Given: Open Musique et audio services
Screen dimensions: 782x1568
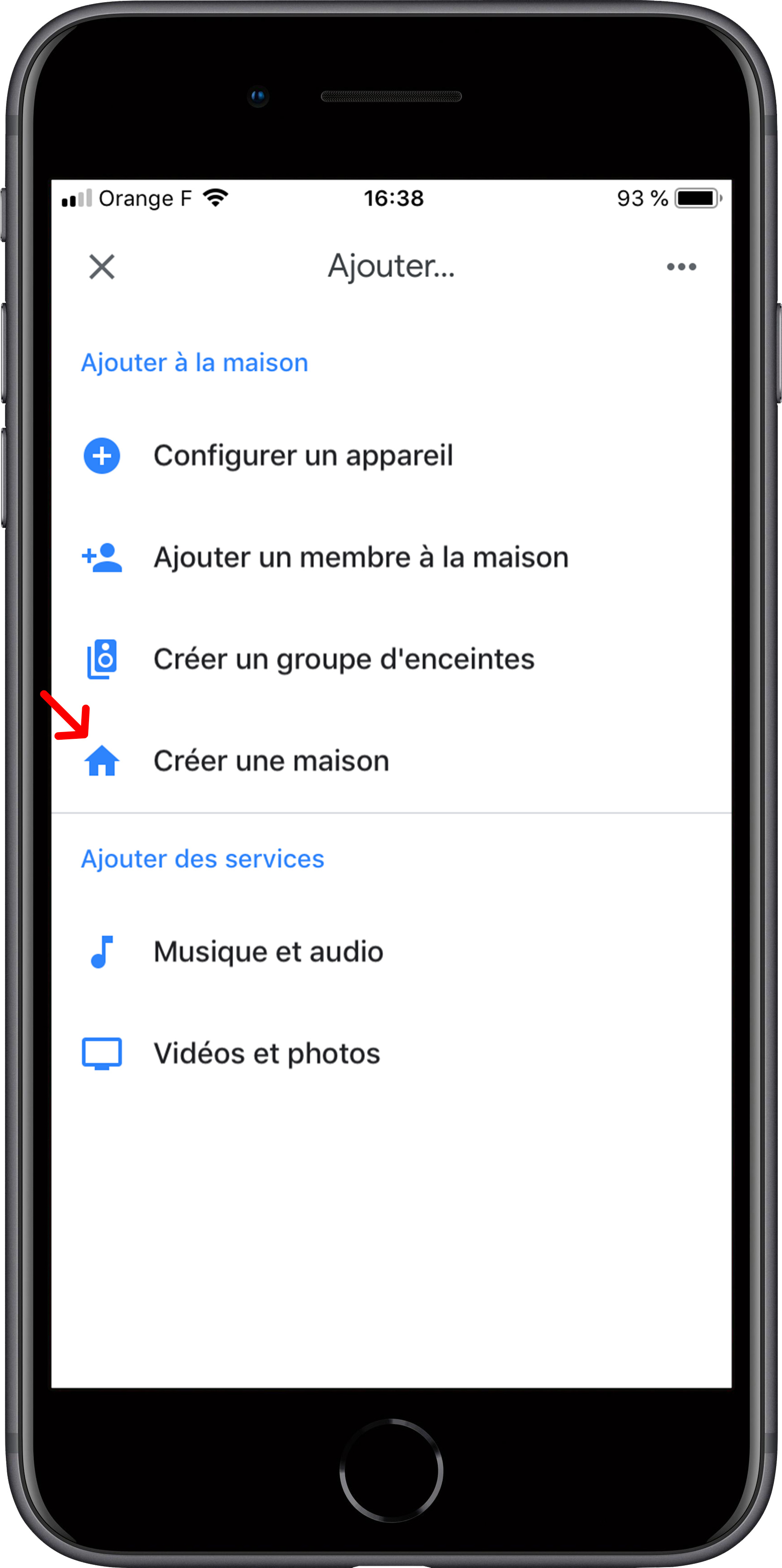Looking at the screenshot, I should click(x=268, y=951).
